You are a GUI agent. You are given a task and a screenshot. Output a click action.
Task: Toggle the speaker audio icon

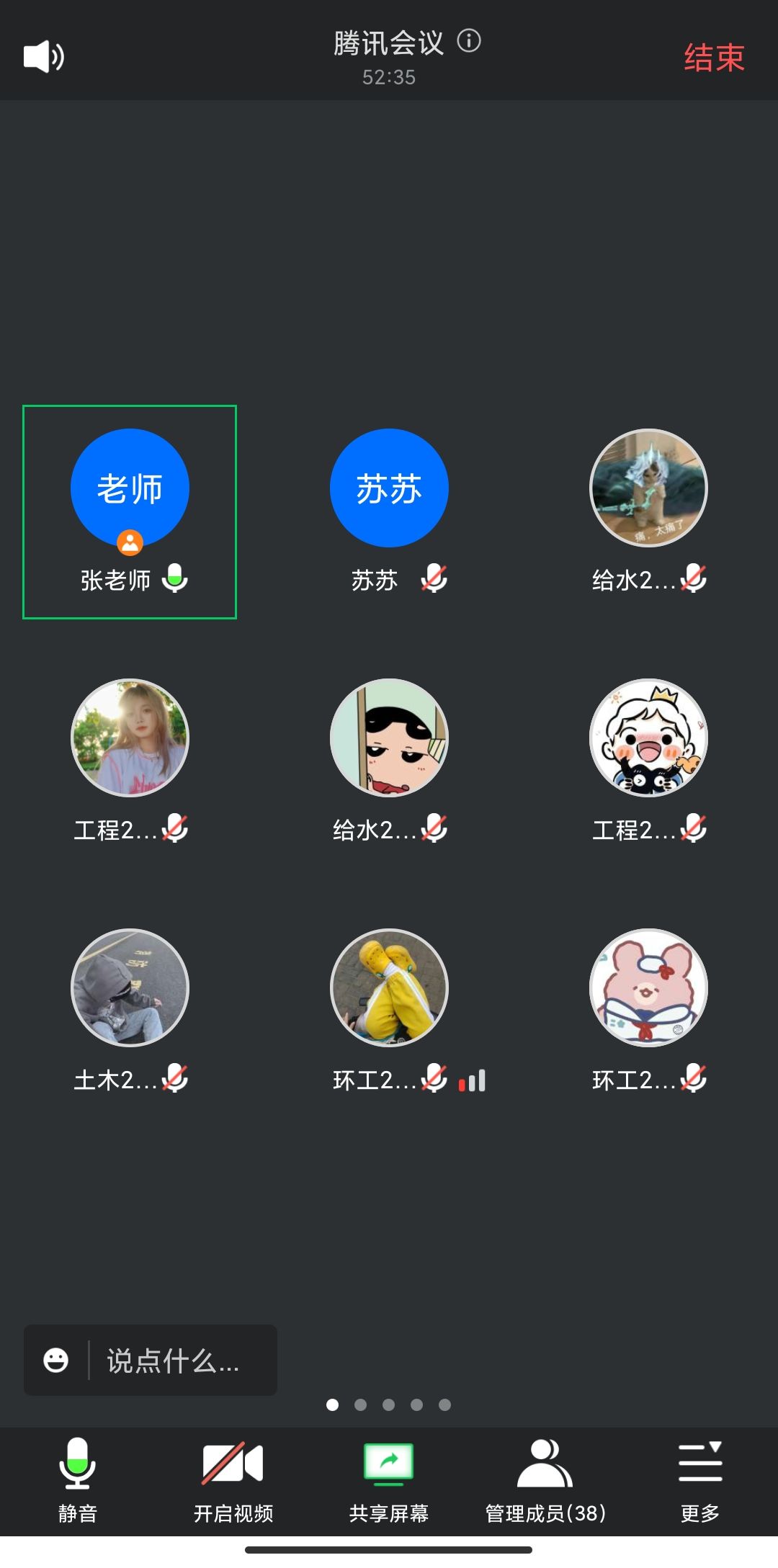click(44, 56)
